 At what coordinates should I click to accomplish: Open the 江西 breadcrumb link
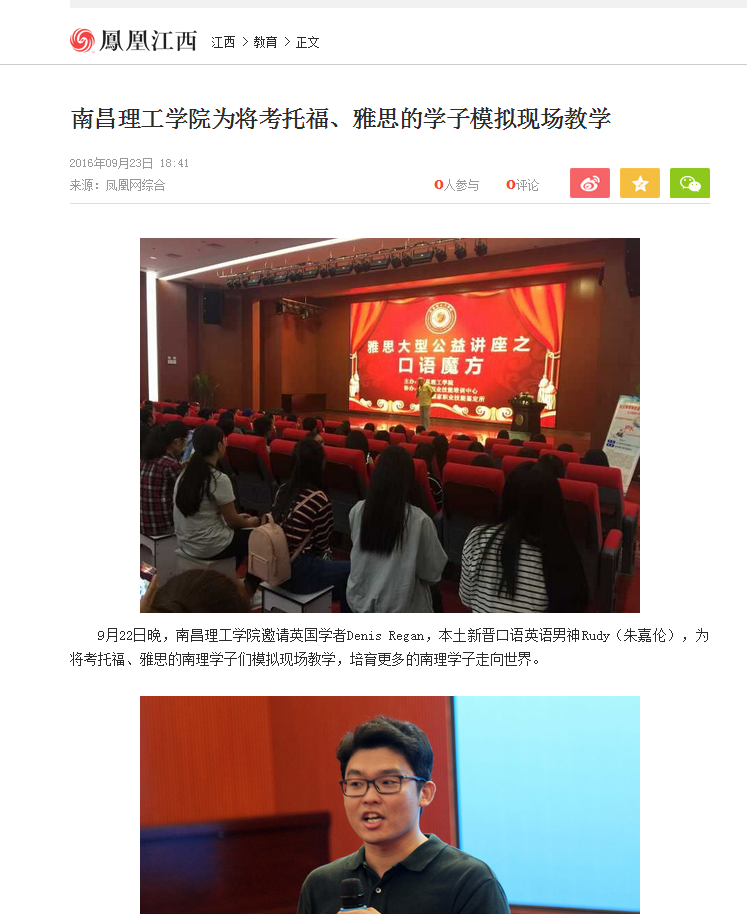point(223,42)
